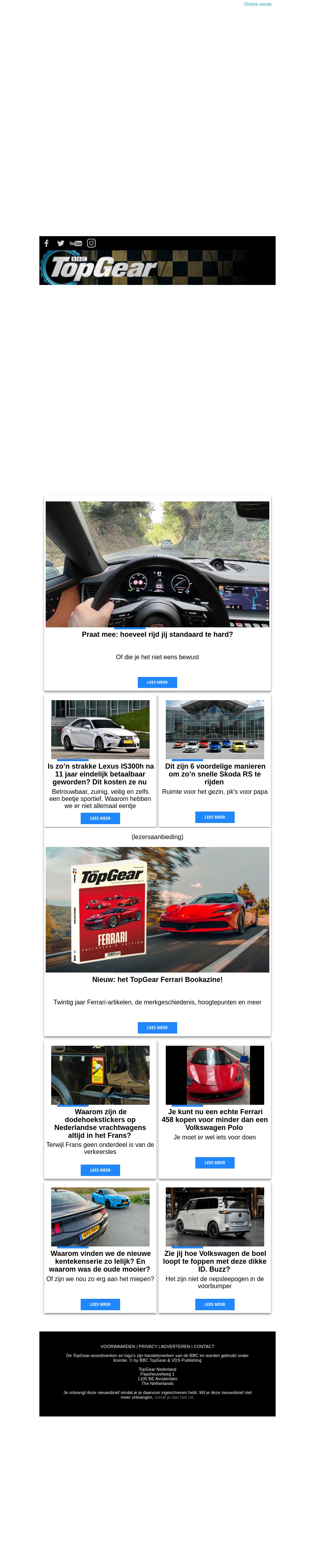Read more about the Lexus IS300h
Viewport: 315px width, 1568px height.
click(100, 818)
